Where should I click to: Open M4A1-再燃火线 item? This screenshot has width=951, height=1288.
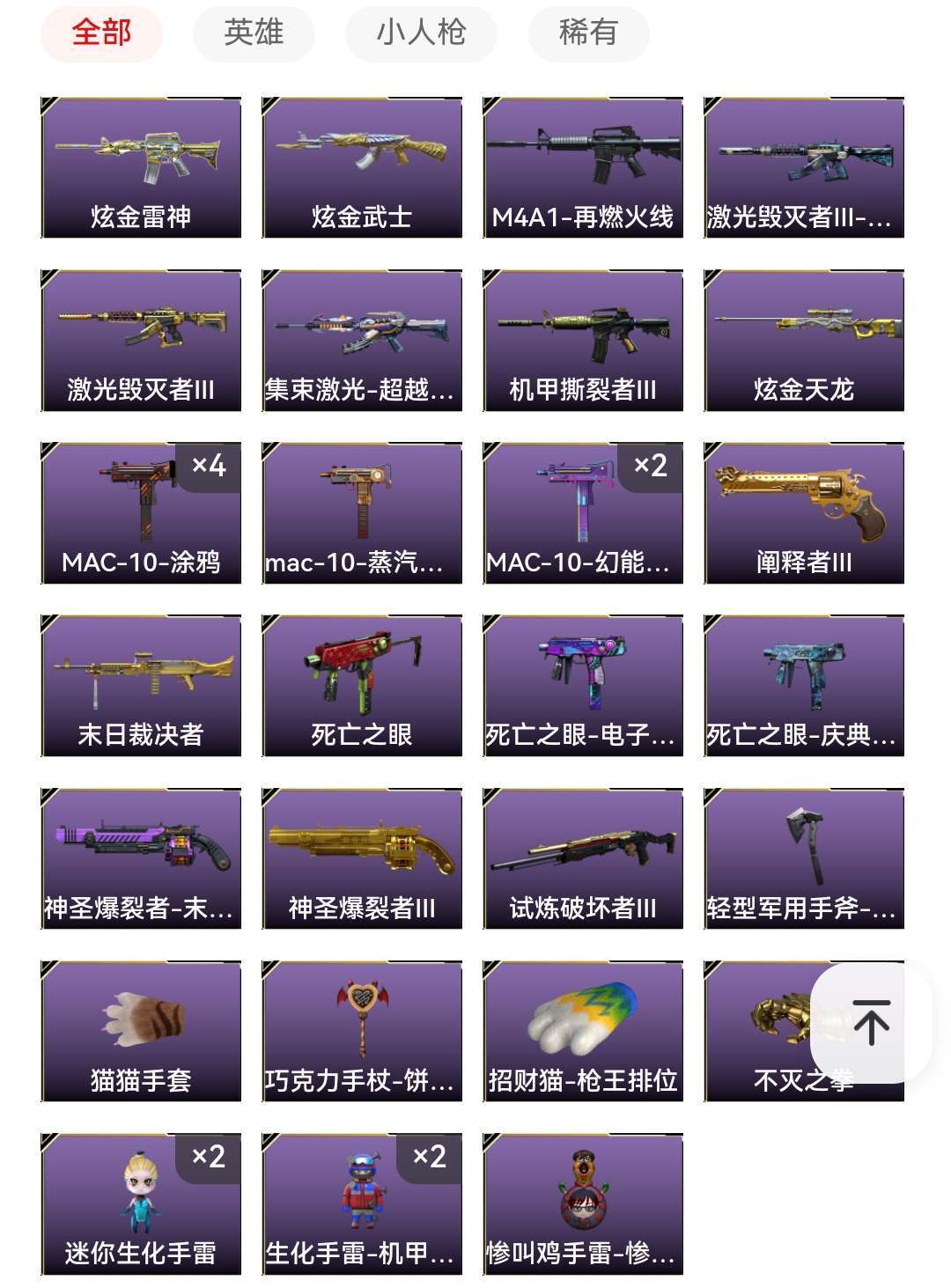(x=583, y=167)
